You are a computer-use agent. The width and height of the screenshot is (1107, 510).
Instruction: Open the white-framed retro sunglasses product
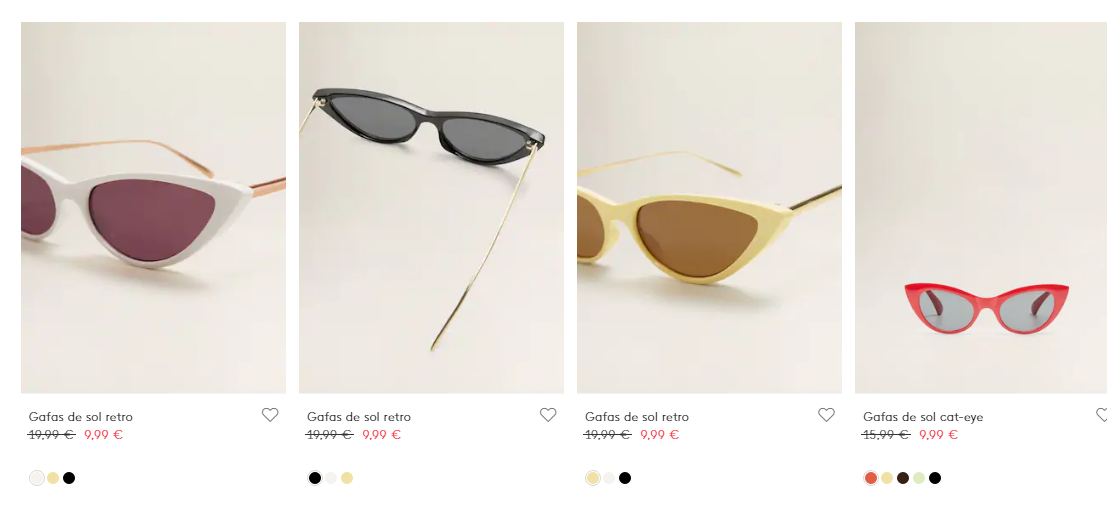point(153,207)
